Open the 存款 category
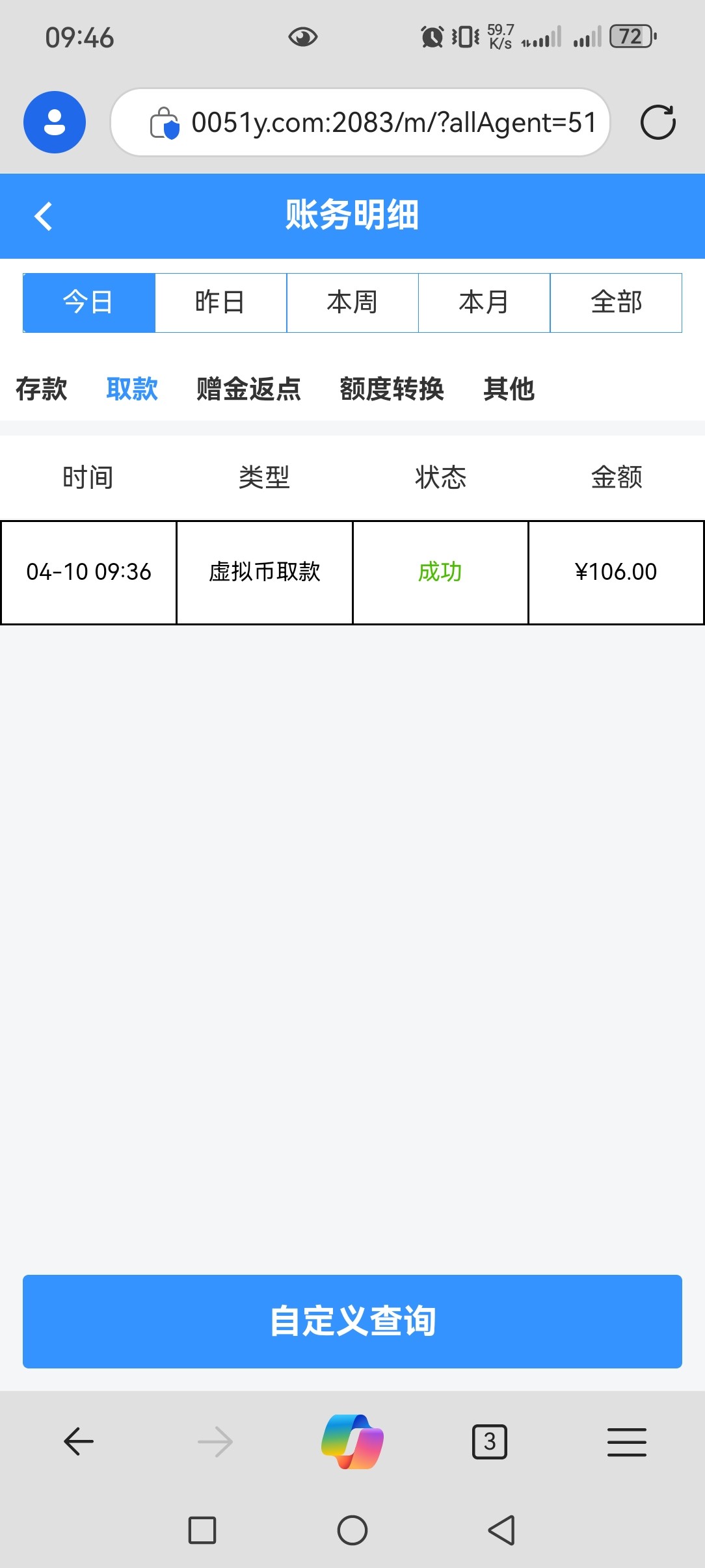Screen dimensions: 705x1568 [x=42, y=389]
